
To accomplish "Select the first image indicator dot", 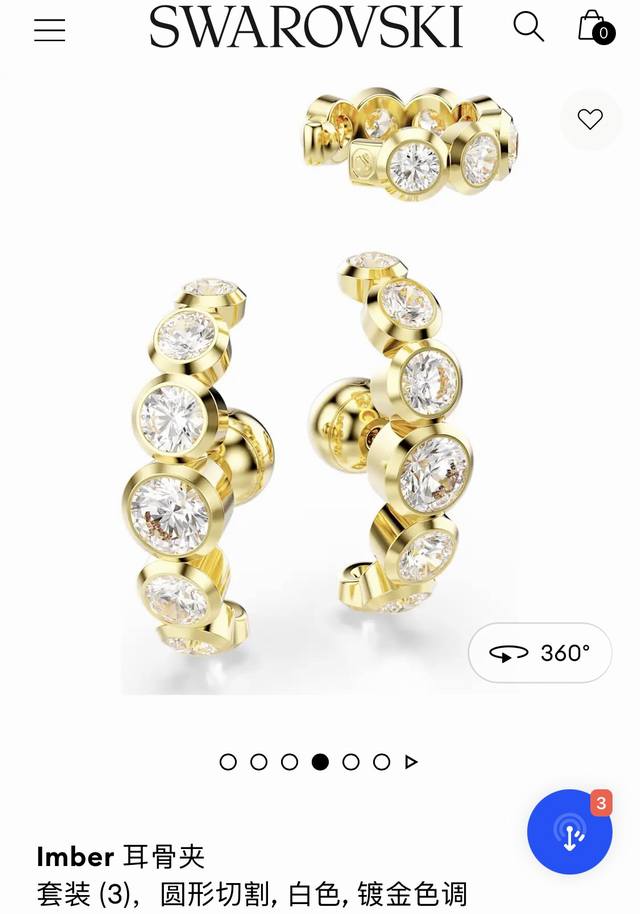I will pos(228,762).
